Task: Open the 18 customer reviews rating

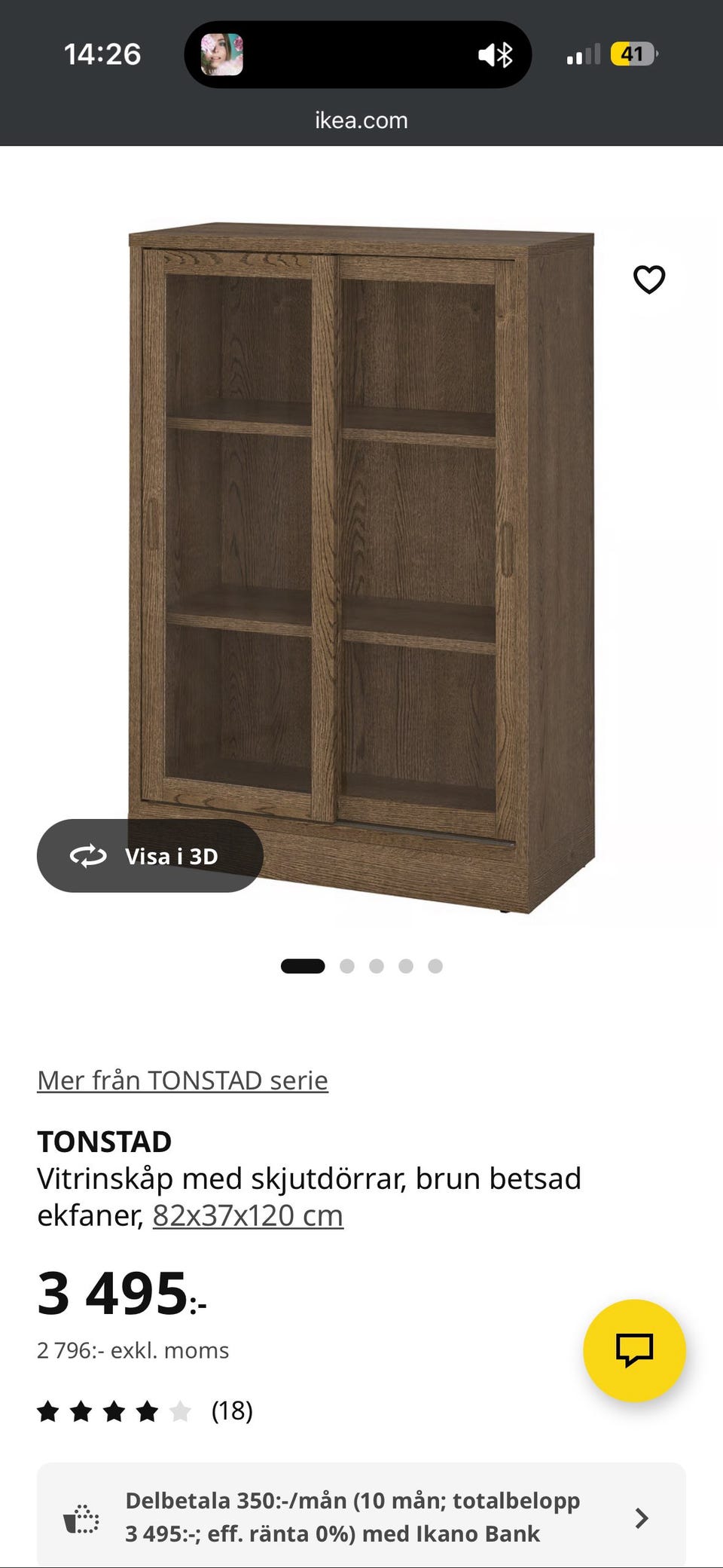Action: click(145, 1411)
